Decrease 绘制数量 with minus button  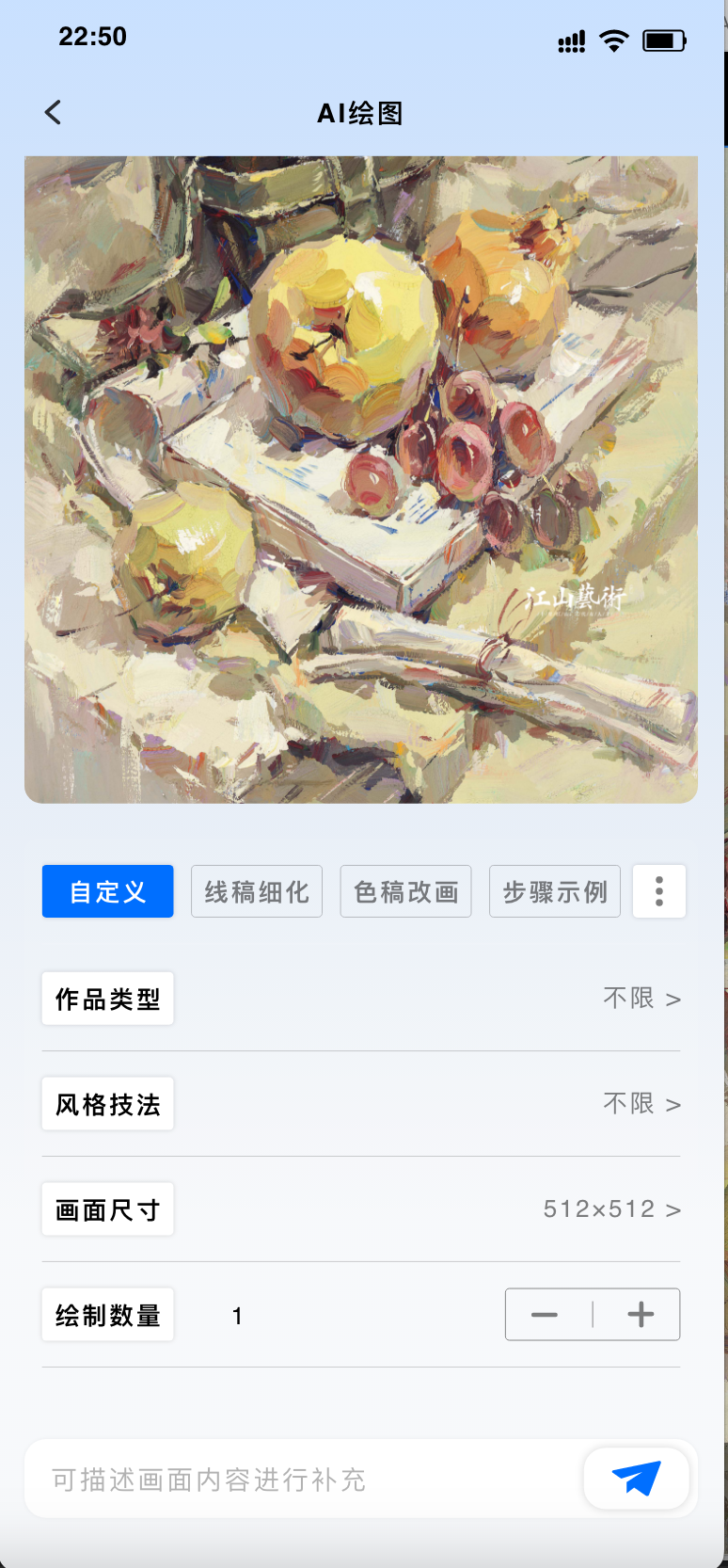[545, 1315]
